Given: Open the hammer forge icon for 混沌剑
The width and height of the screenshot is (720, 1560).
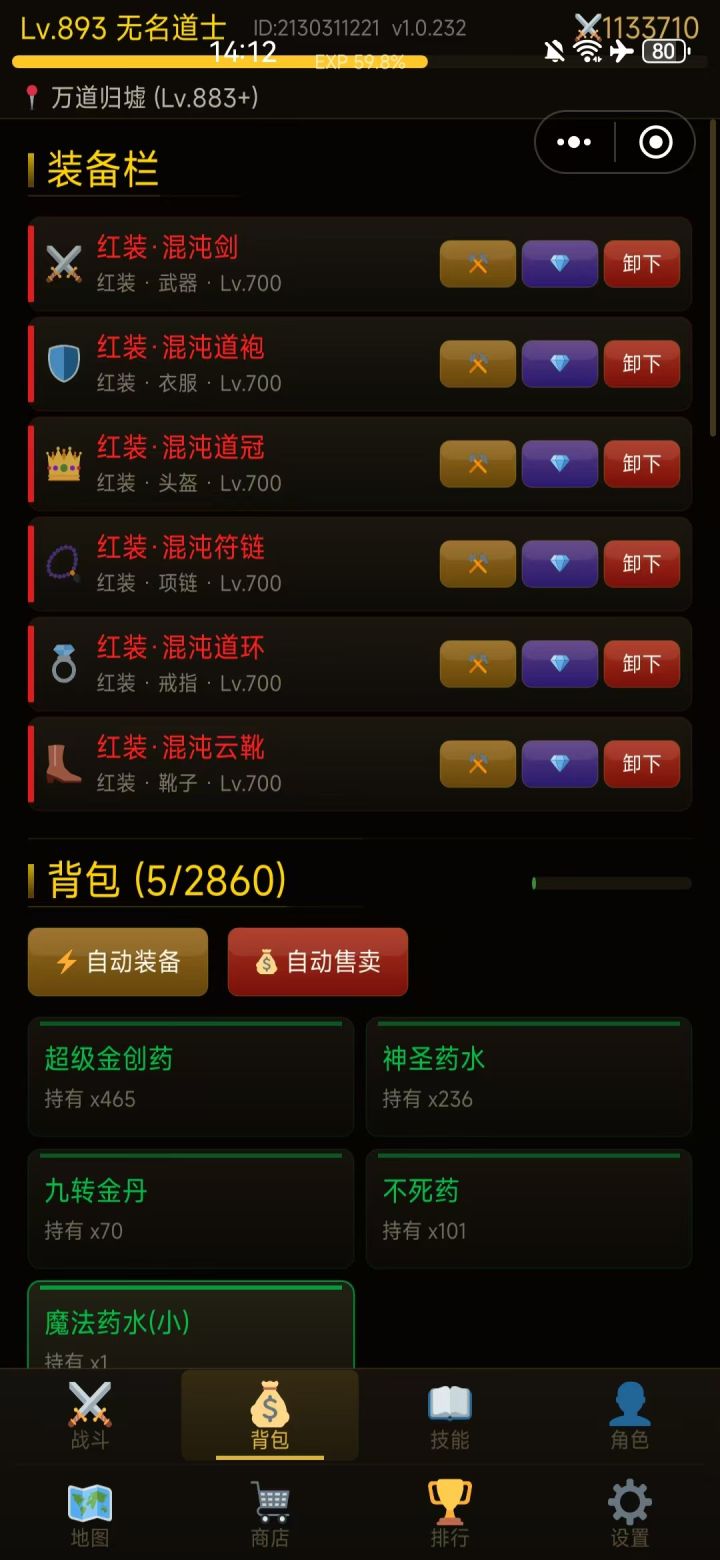Looking at the screenshot, I should click(477, 263).
